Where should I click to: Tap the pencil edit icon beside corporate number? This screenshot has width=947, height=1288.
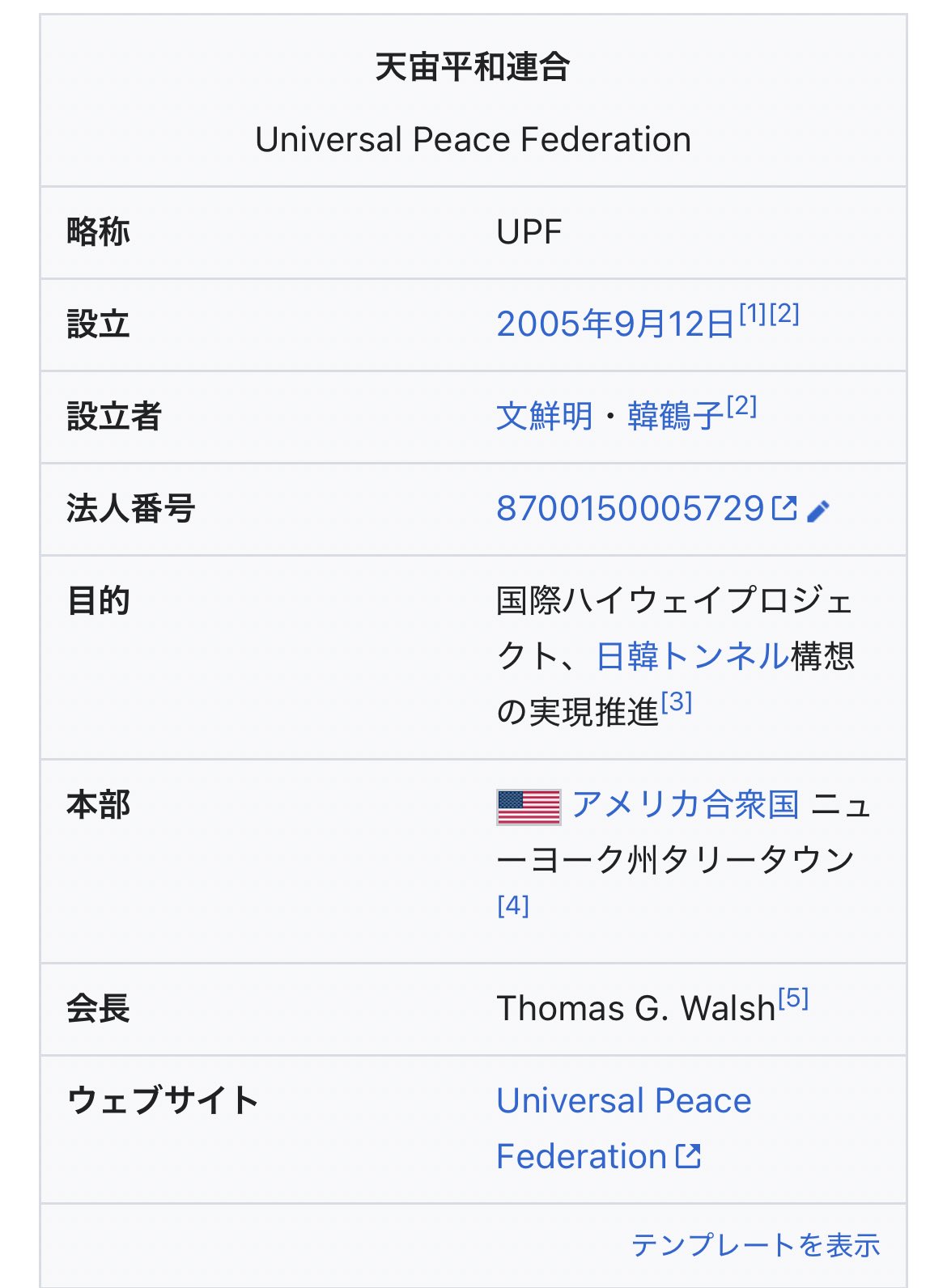click(818, 511)
